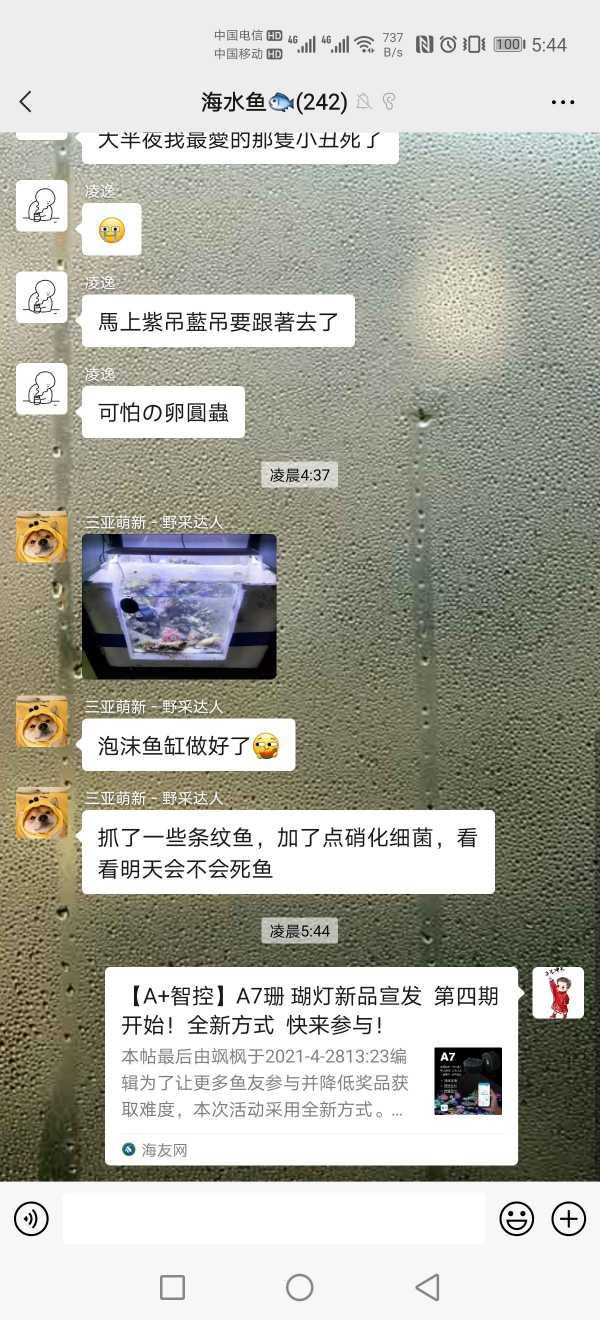Open the three-dot group chat menu

click(x=563, y=102)
